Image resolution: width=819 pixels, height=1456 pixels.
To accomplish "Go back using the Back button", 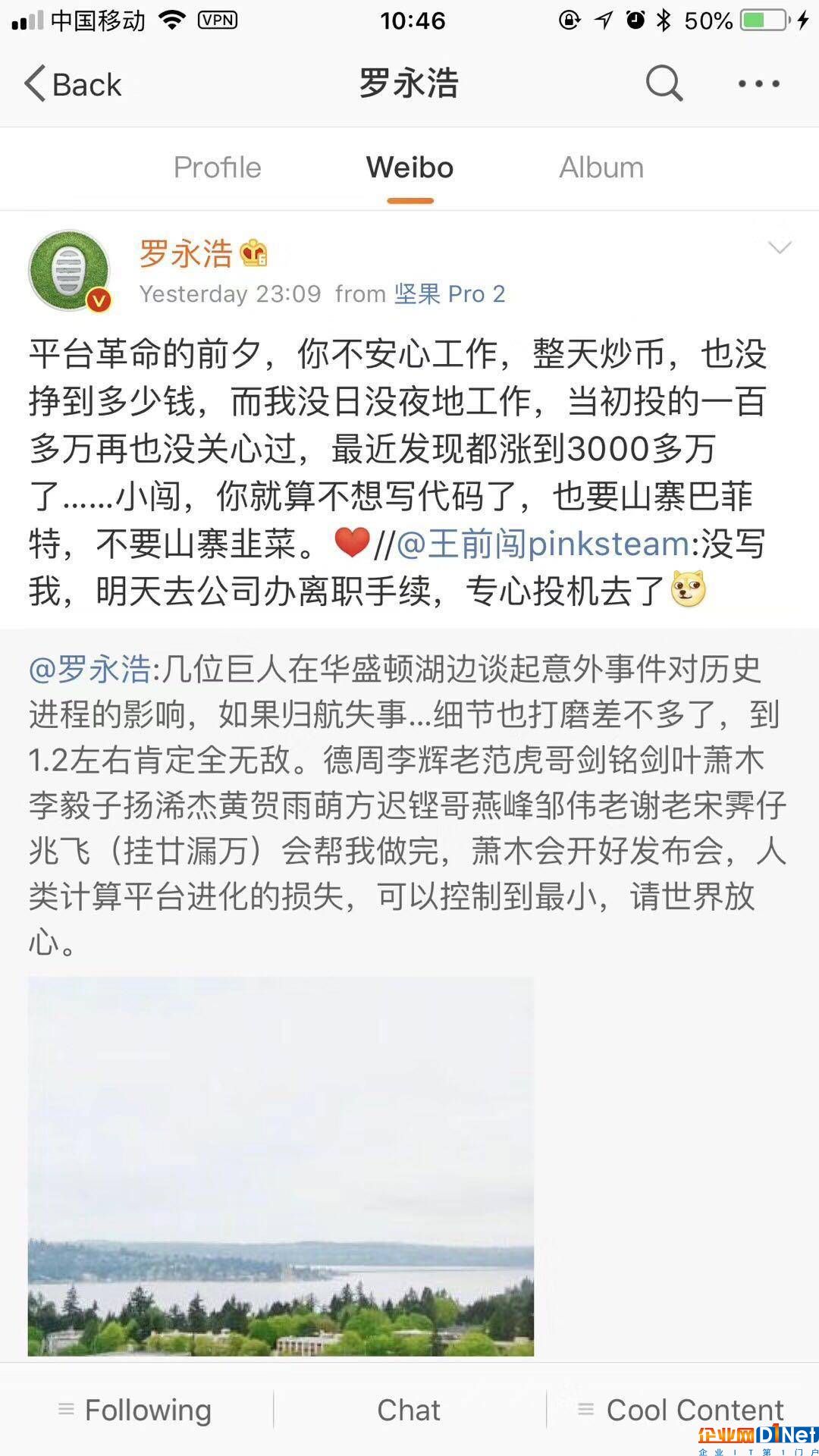I will click(x=73, y=84).
